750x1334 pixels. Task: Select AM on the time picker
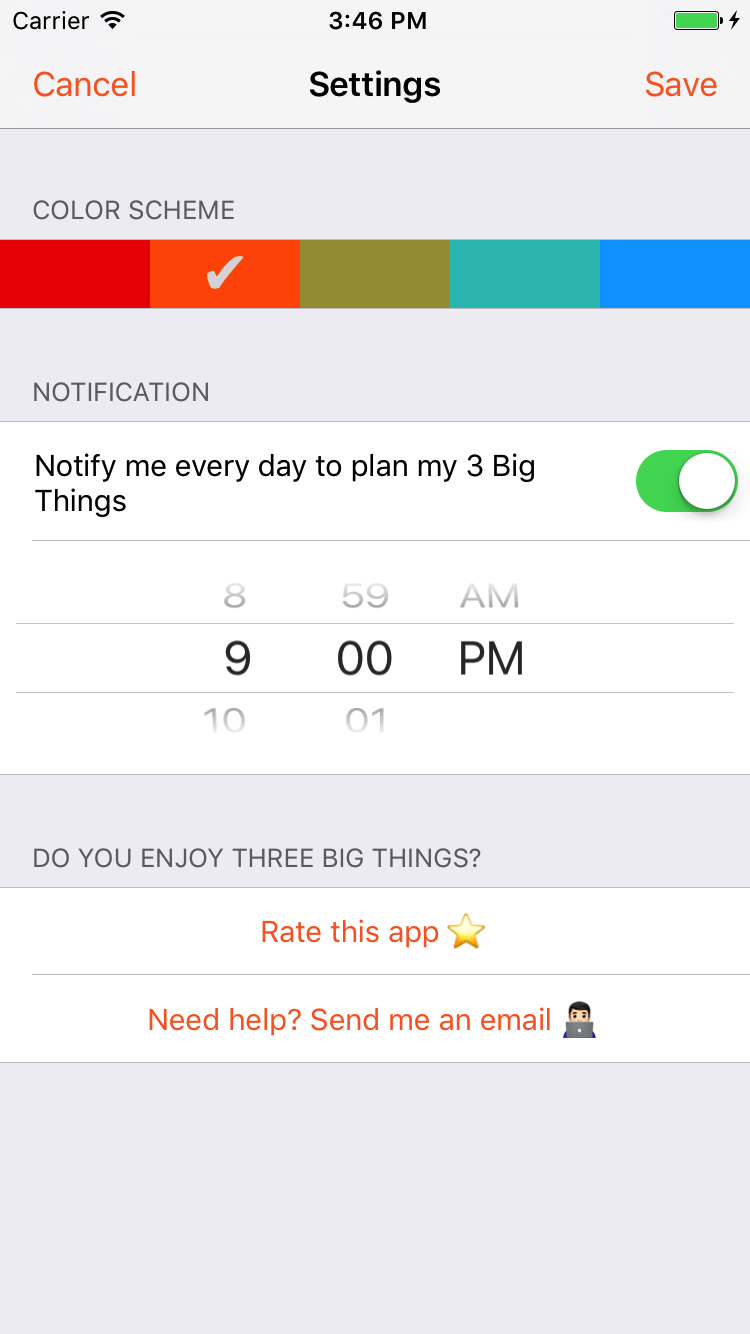tap(490, 595)
